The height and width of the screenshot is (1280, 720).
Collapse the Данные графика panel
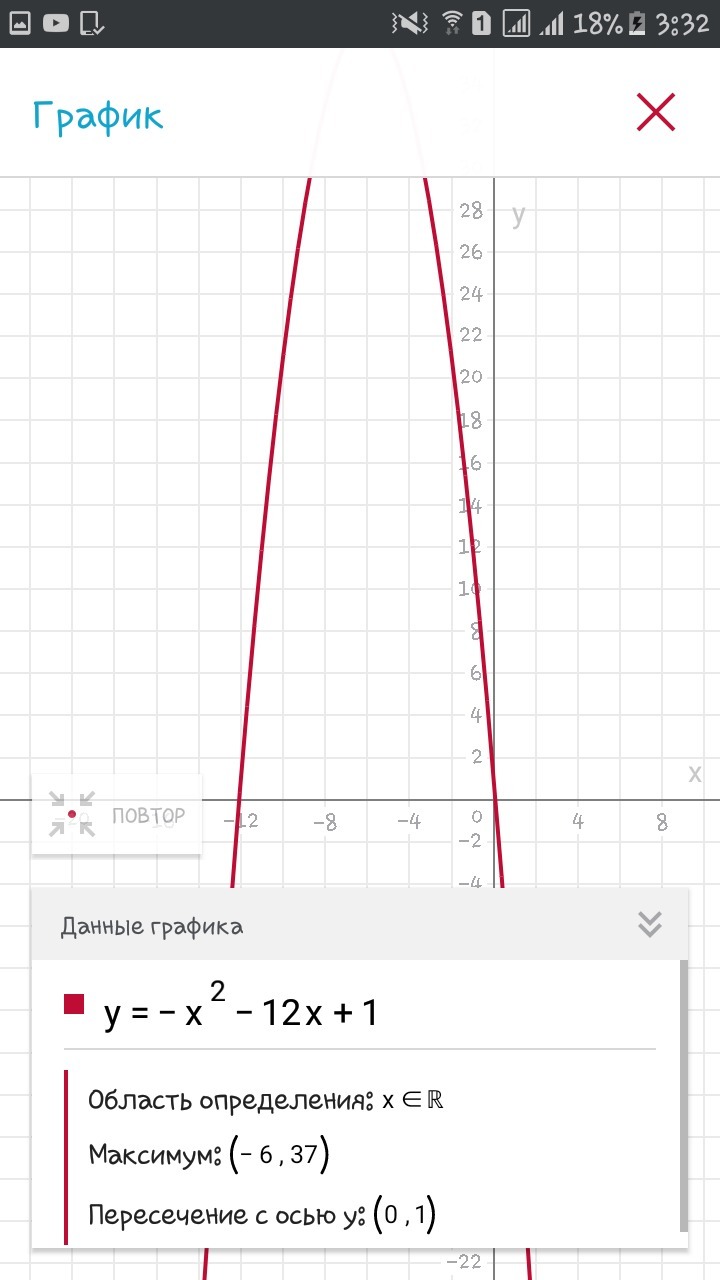649,925
